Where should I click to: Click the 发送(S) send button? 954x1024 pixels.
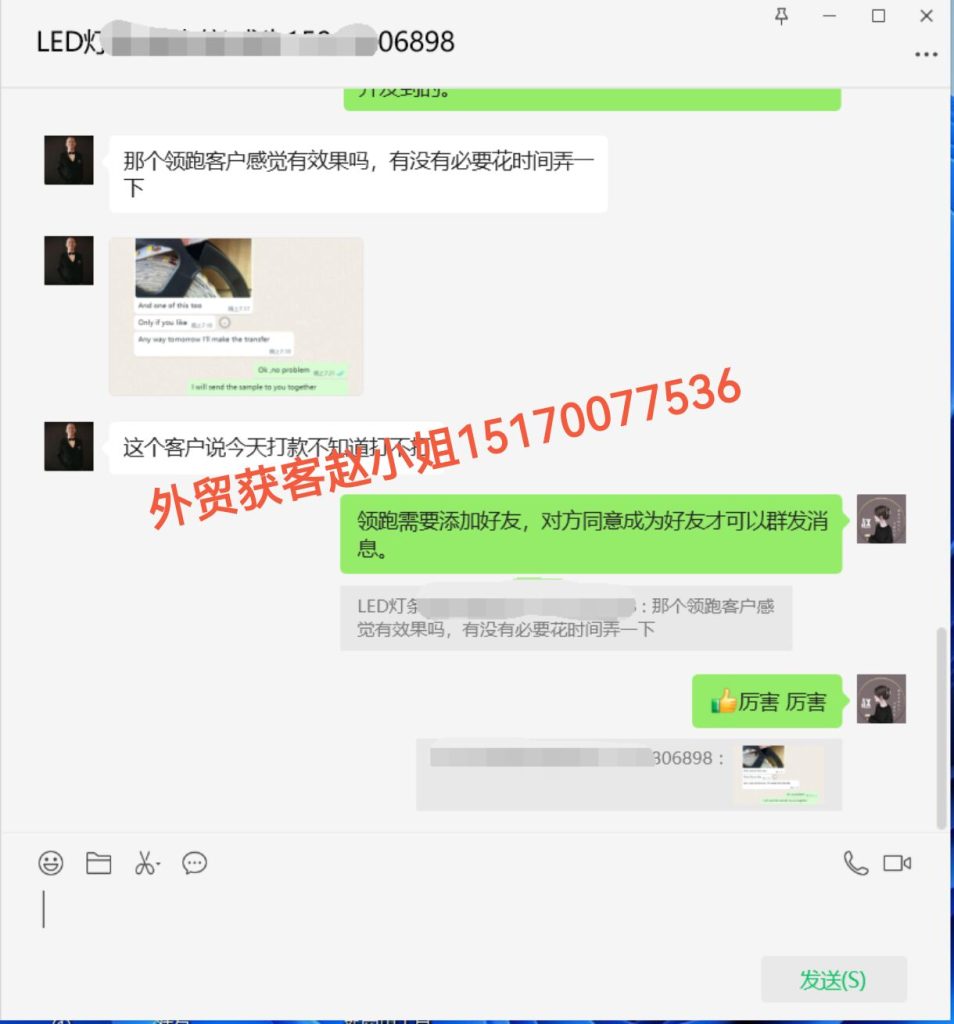click(833, 980)
